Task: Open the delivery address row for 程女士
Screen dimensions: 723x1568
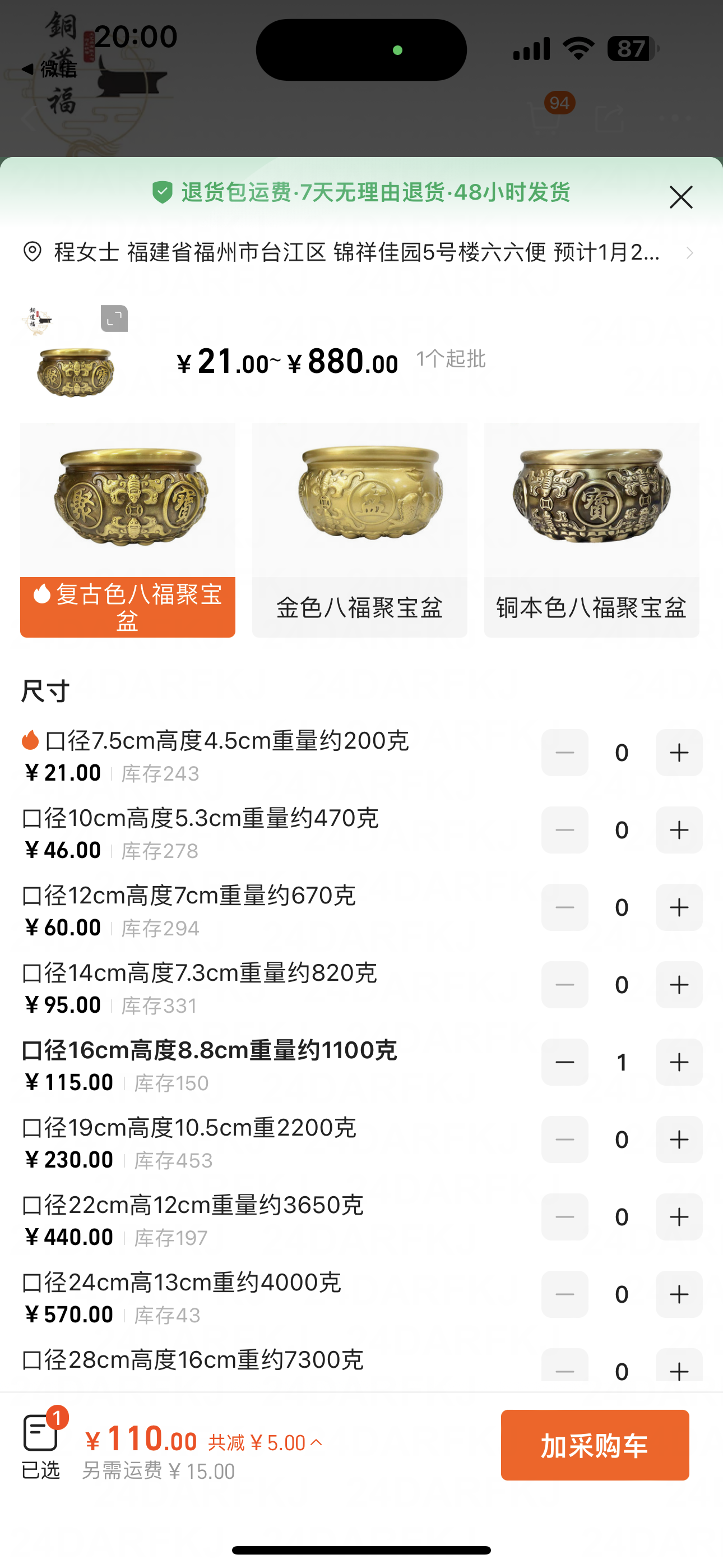Action: coord(359,252)
